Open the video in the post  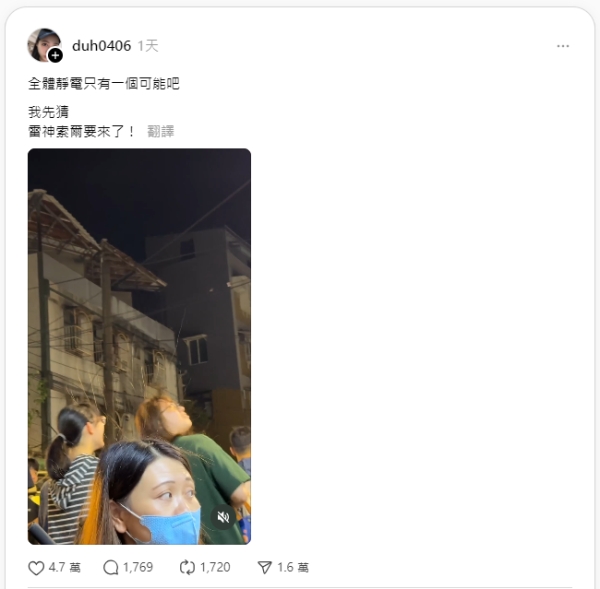pos(139,330)
